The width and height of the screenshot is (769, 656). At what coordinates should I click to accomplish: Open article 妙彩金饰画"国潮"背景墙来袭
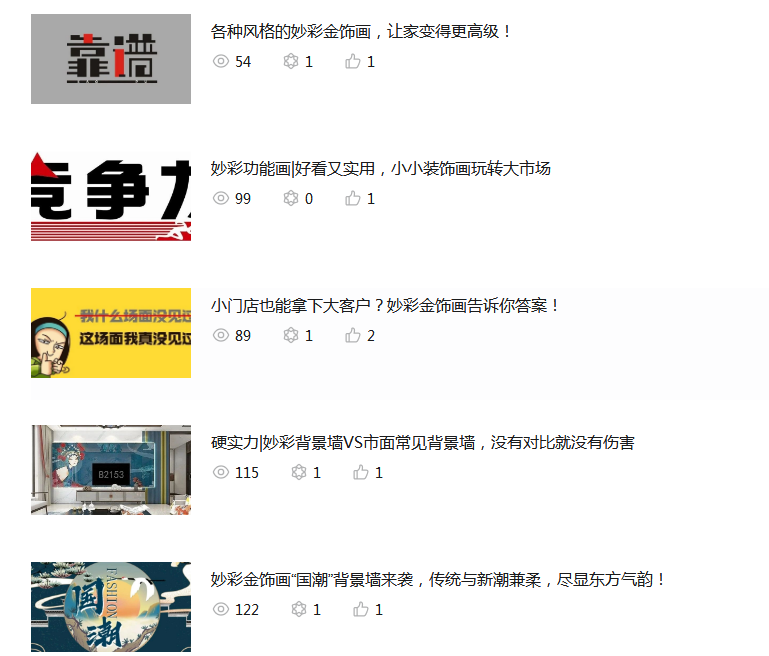click(438, 580)
